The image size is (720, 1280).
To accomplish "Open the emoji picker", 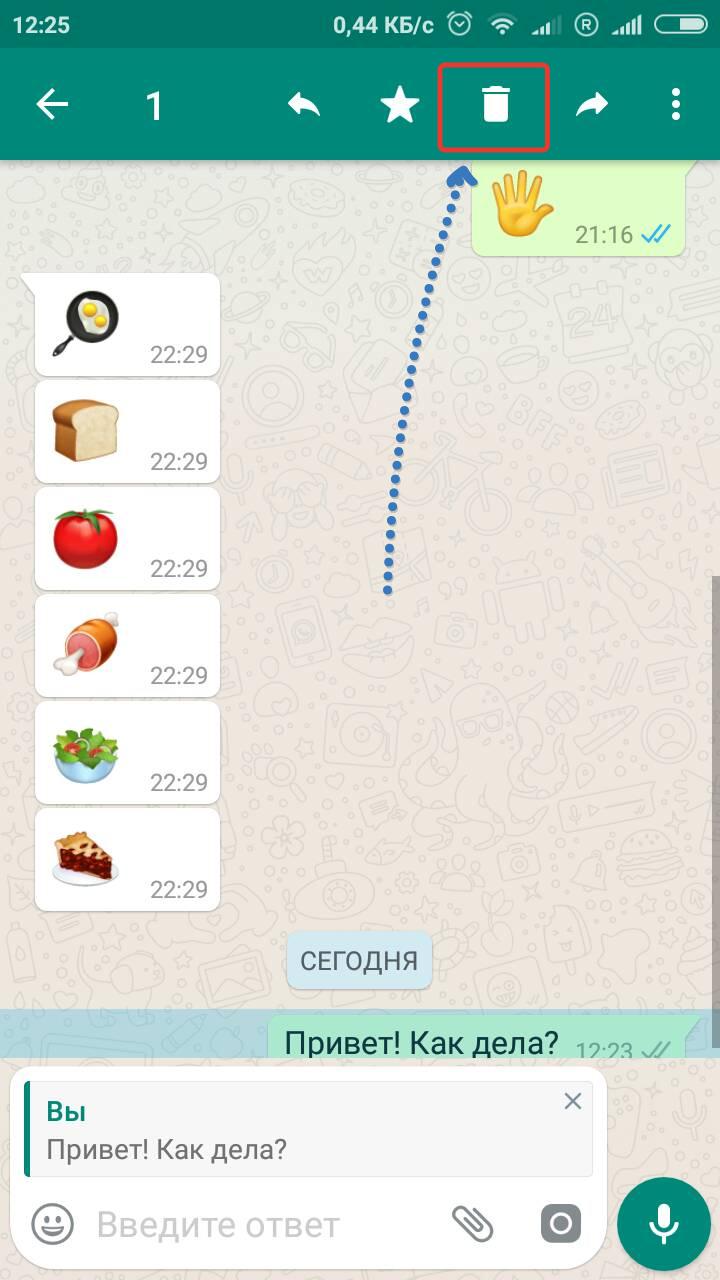I will pos(52,1223).
